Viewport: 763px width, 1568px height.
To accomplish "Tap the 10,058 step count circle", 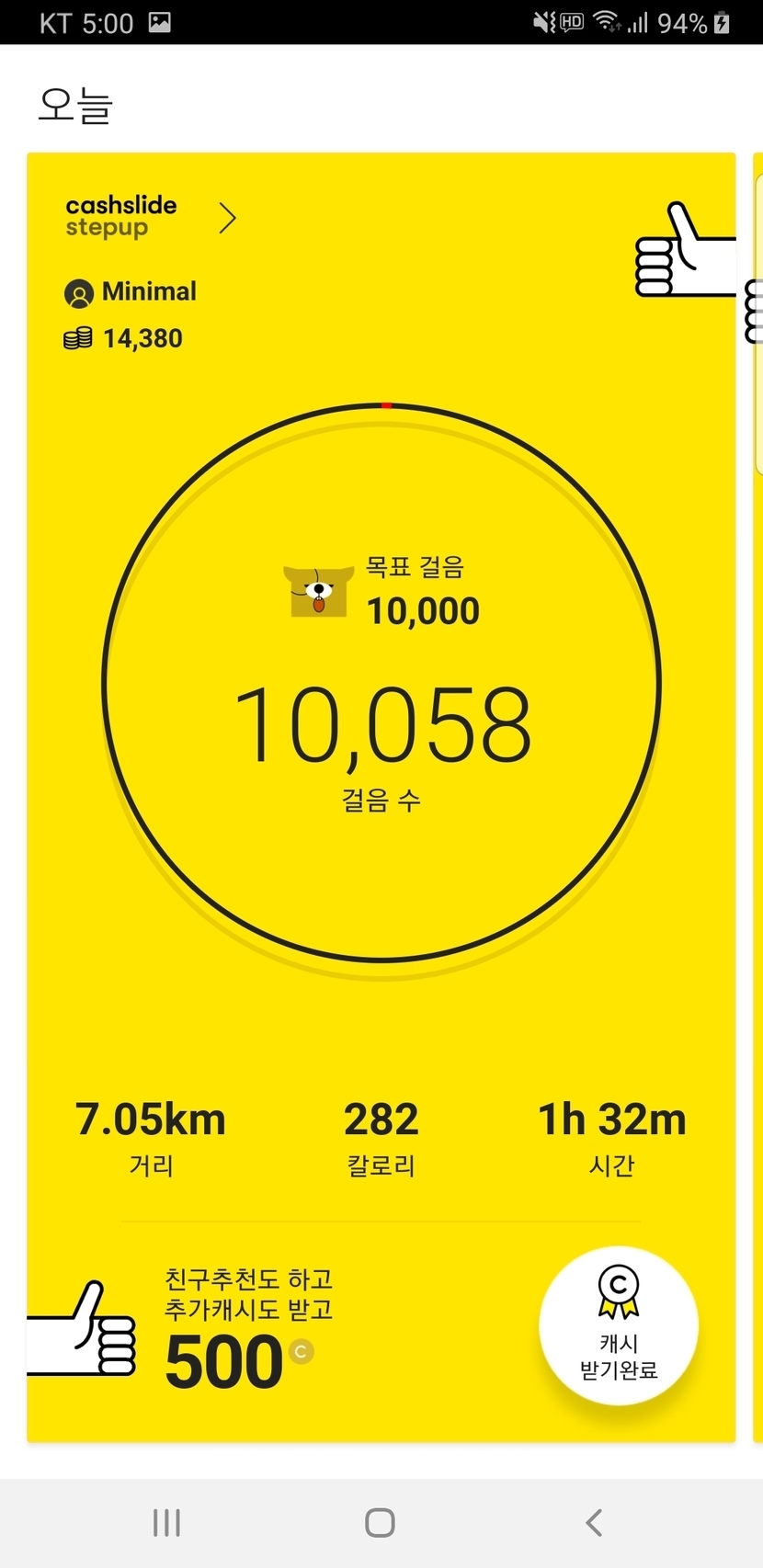I will (381, 683).
